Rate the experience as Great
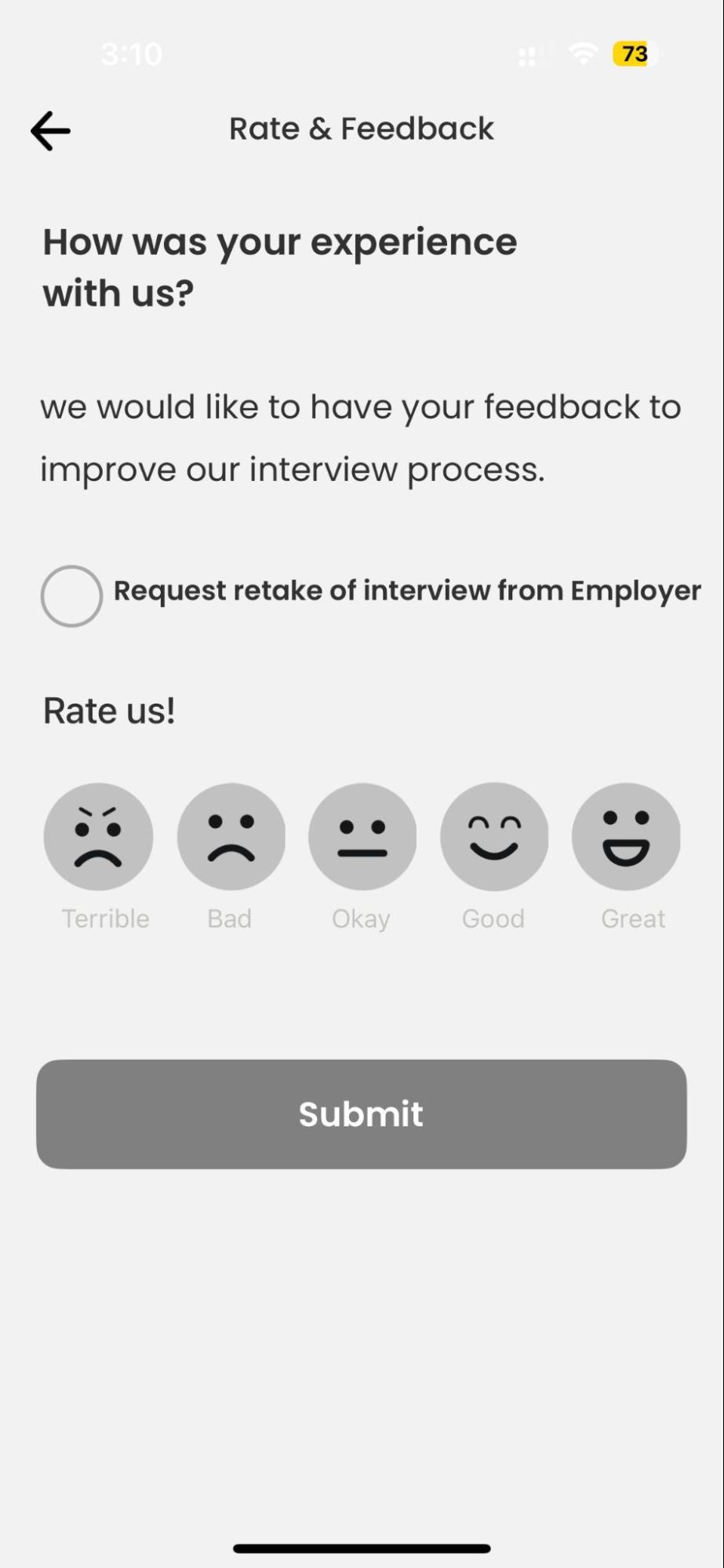 pos(626,836)
